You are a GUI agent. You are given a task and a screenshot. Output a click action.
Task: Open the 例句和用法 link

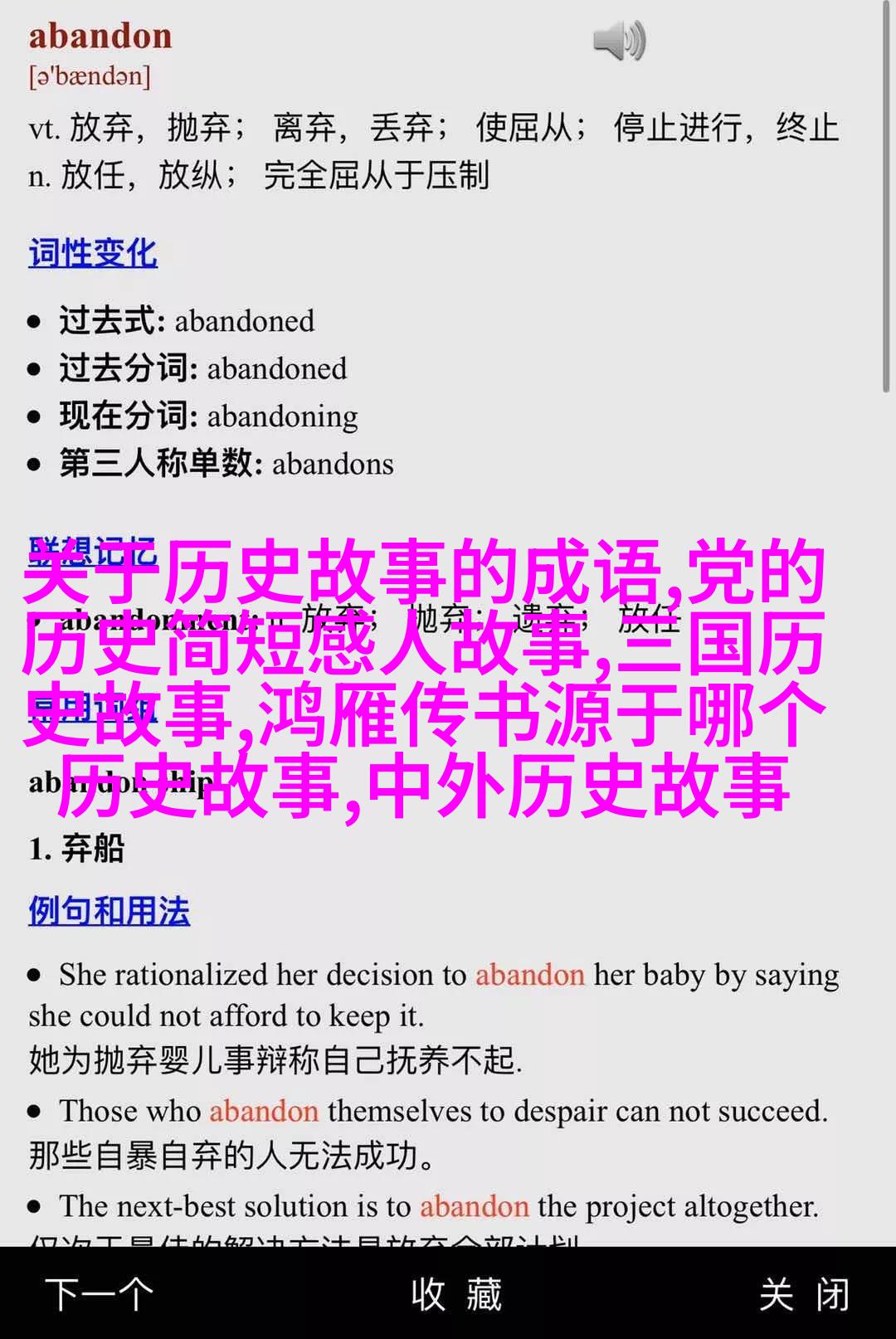coord(110,911)
